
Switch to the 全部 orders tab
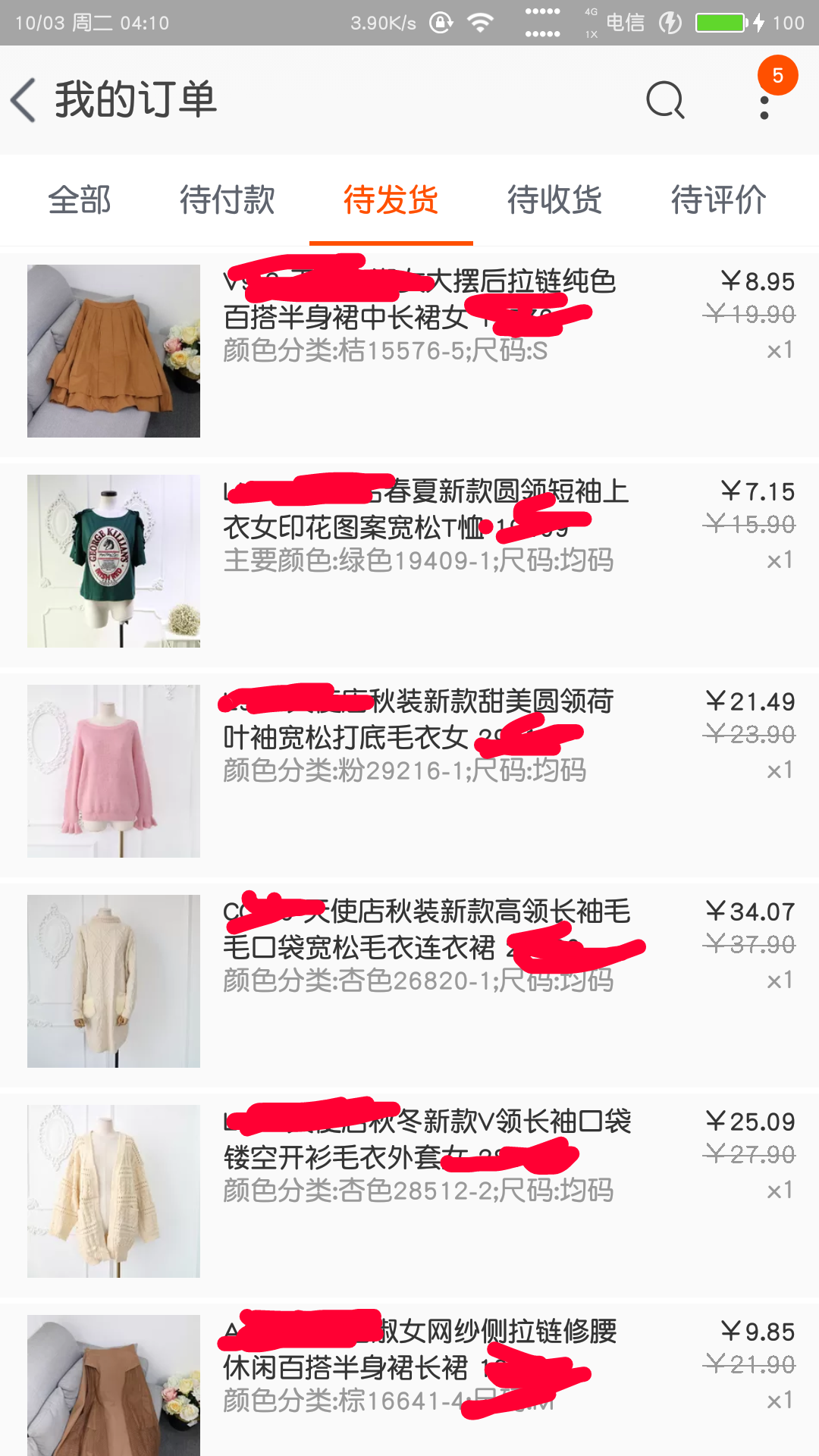point(80,200)
